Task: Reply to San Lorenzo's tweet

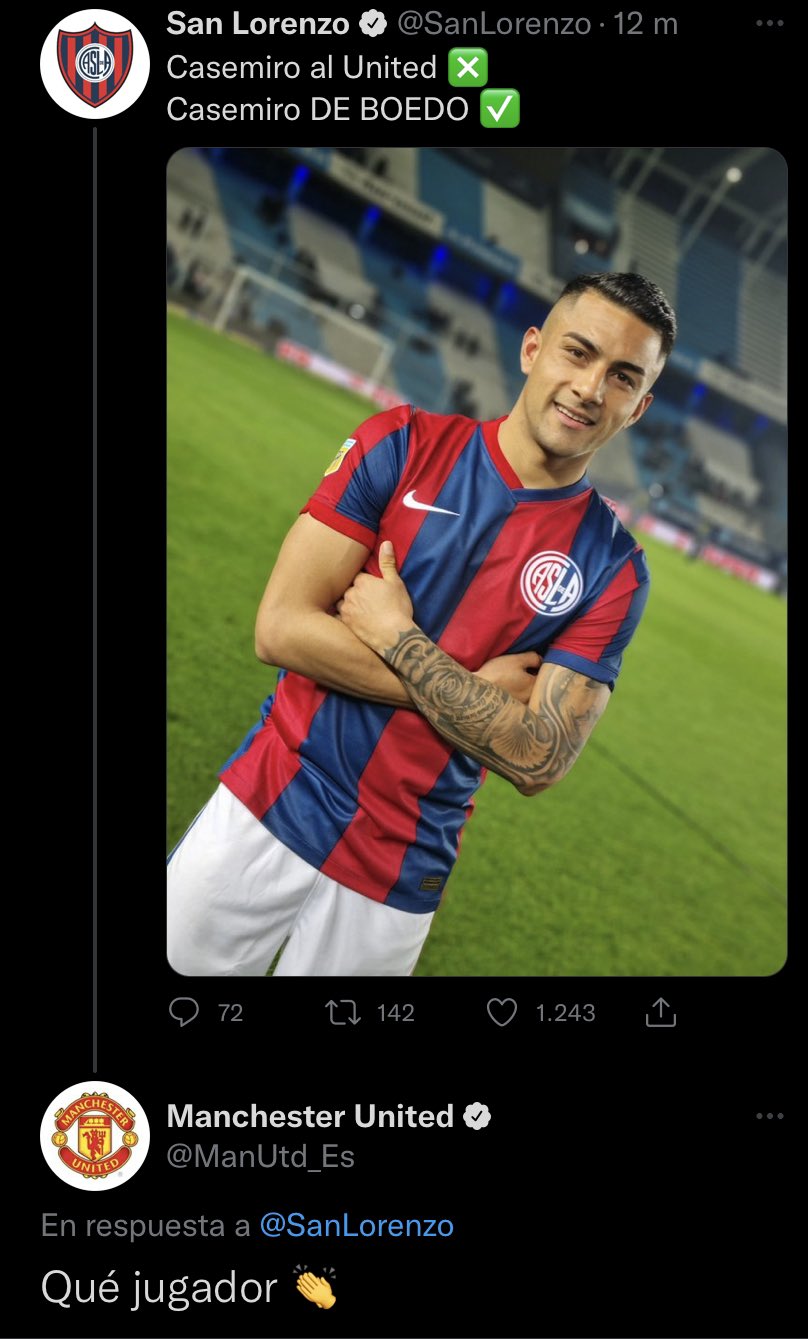Action: 184,1013
